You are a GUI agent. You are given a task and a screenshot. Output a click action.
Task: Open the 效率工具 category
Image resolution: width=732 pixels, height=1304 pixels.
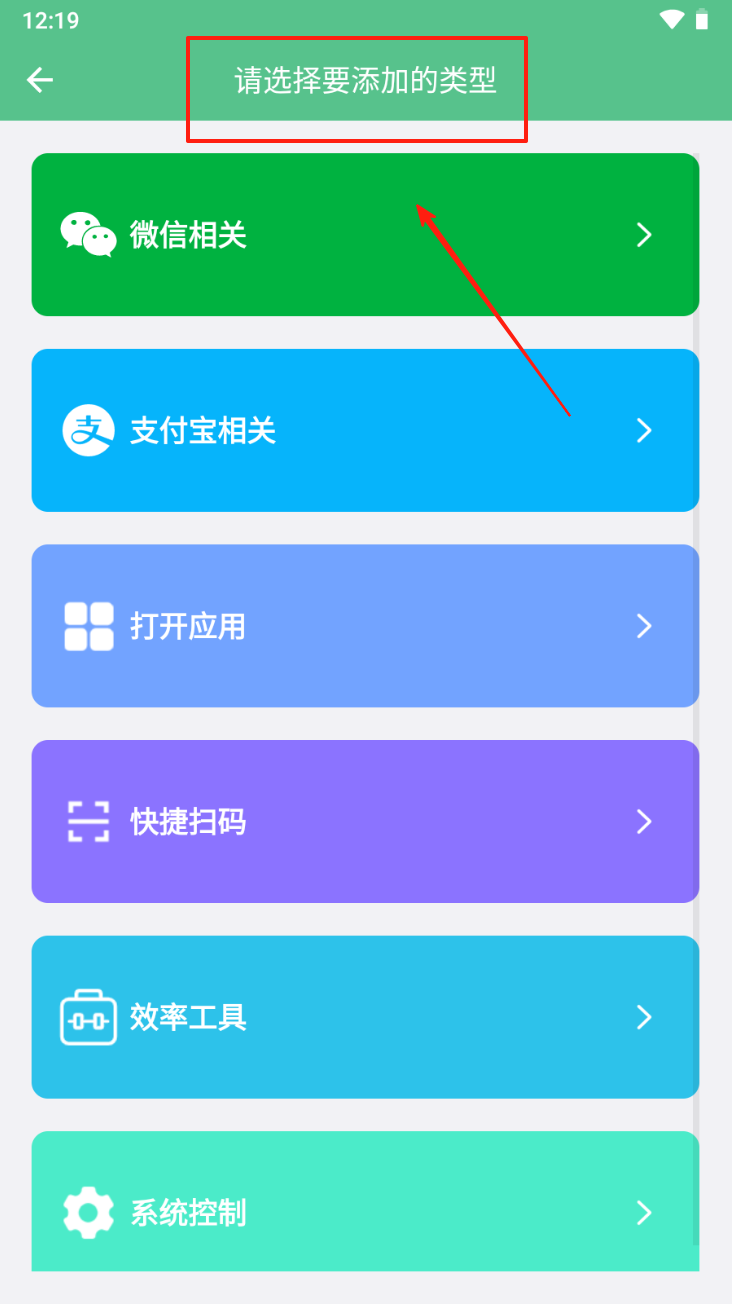coord(365,1017)
